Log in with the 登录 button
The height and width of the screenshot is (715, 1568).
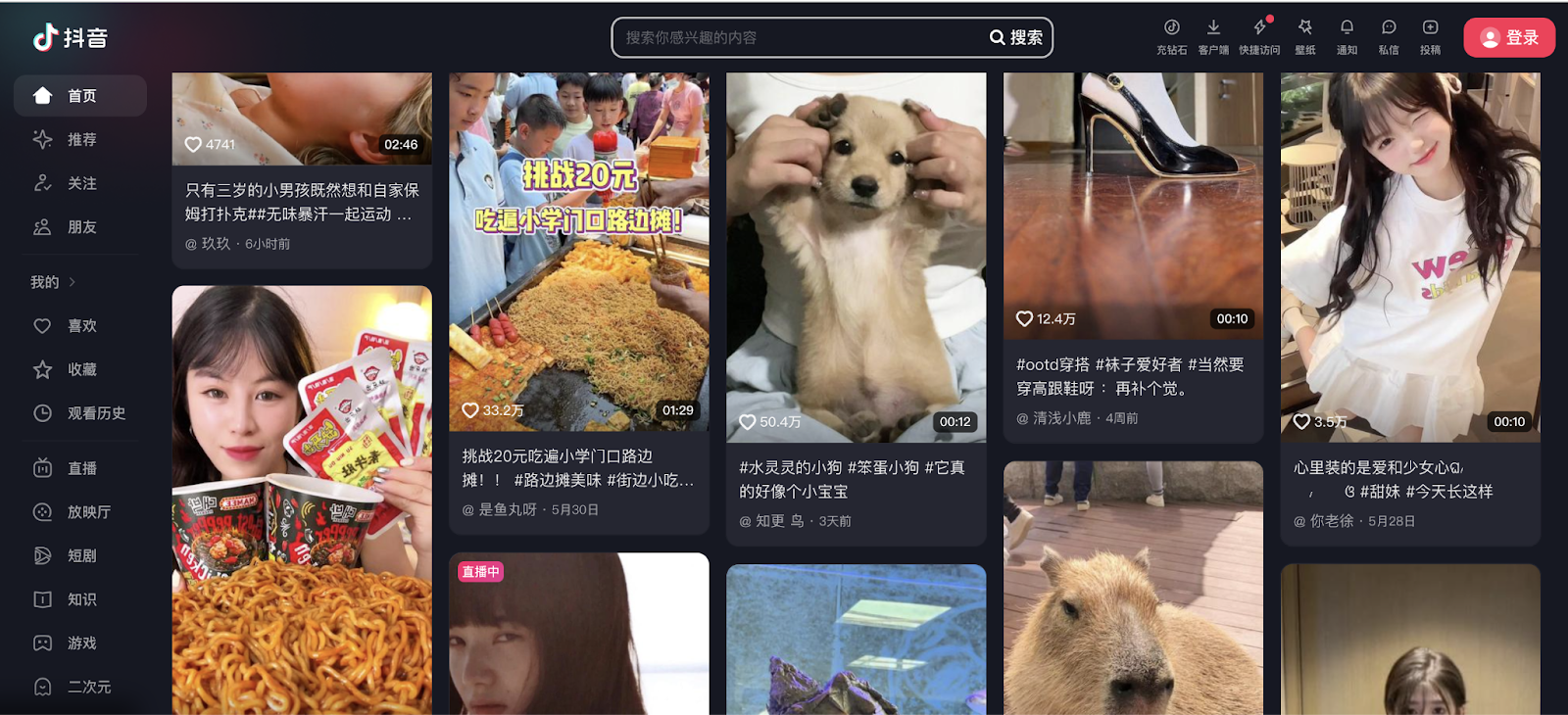[x=1508, y=38]
